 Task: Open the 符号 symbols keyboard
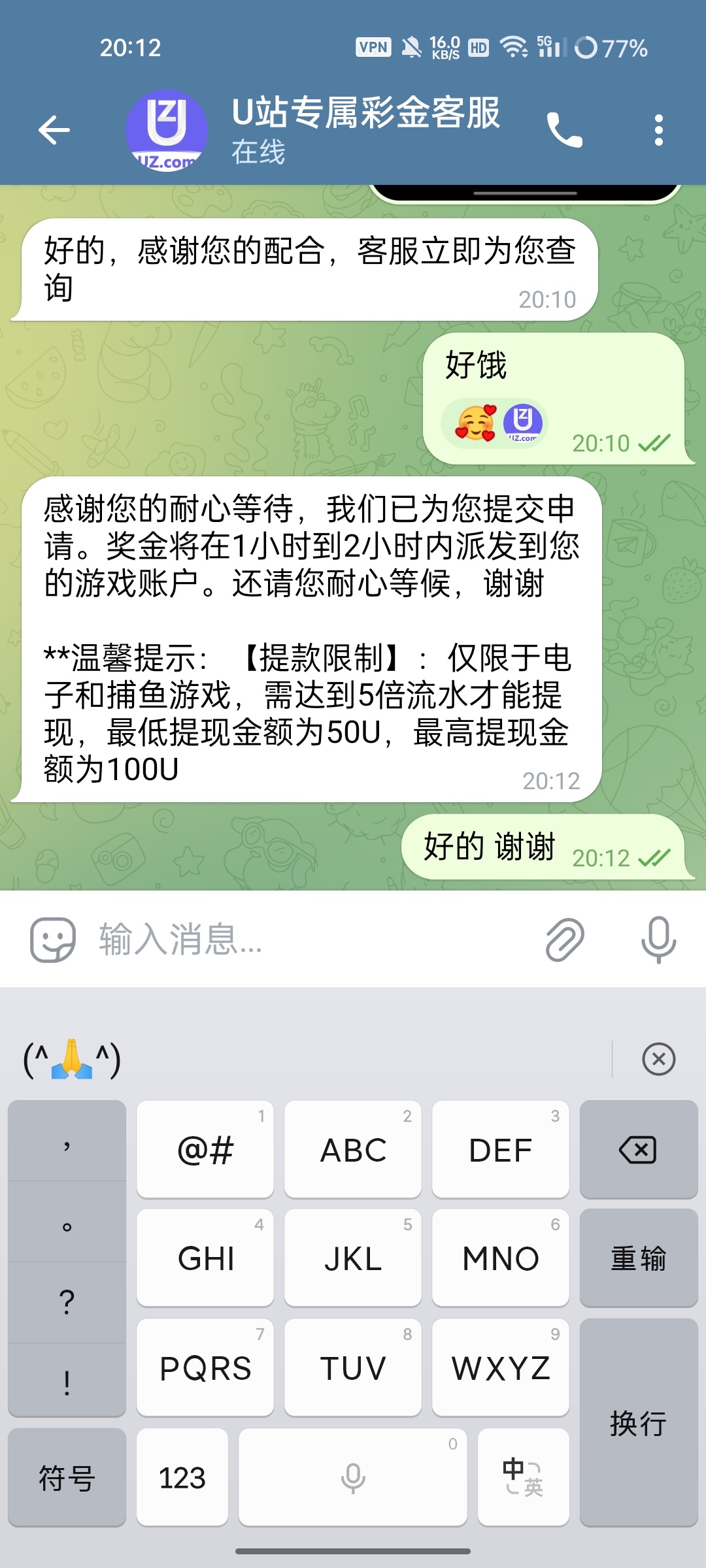coord(67,1478)
